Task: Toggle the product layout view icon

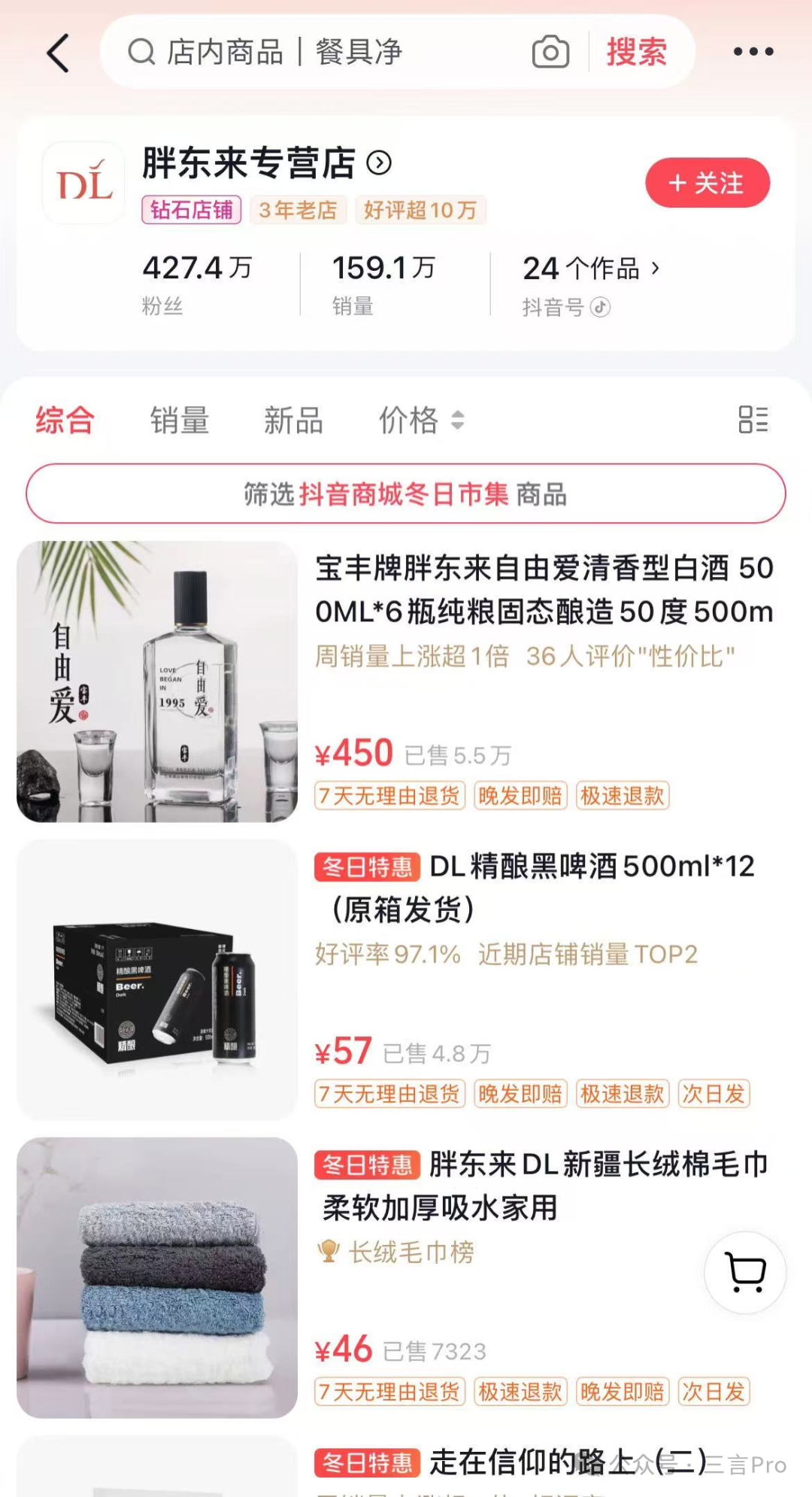Action: [x=753, y=420]
